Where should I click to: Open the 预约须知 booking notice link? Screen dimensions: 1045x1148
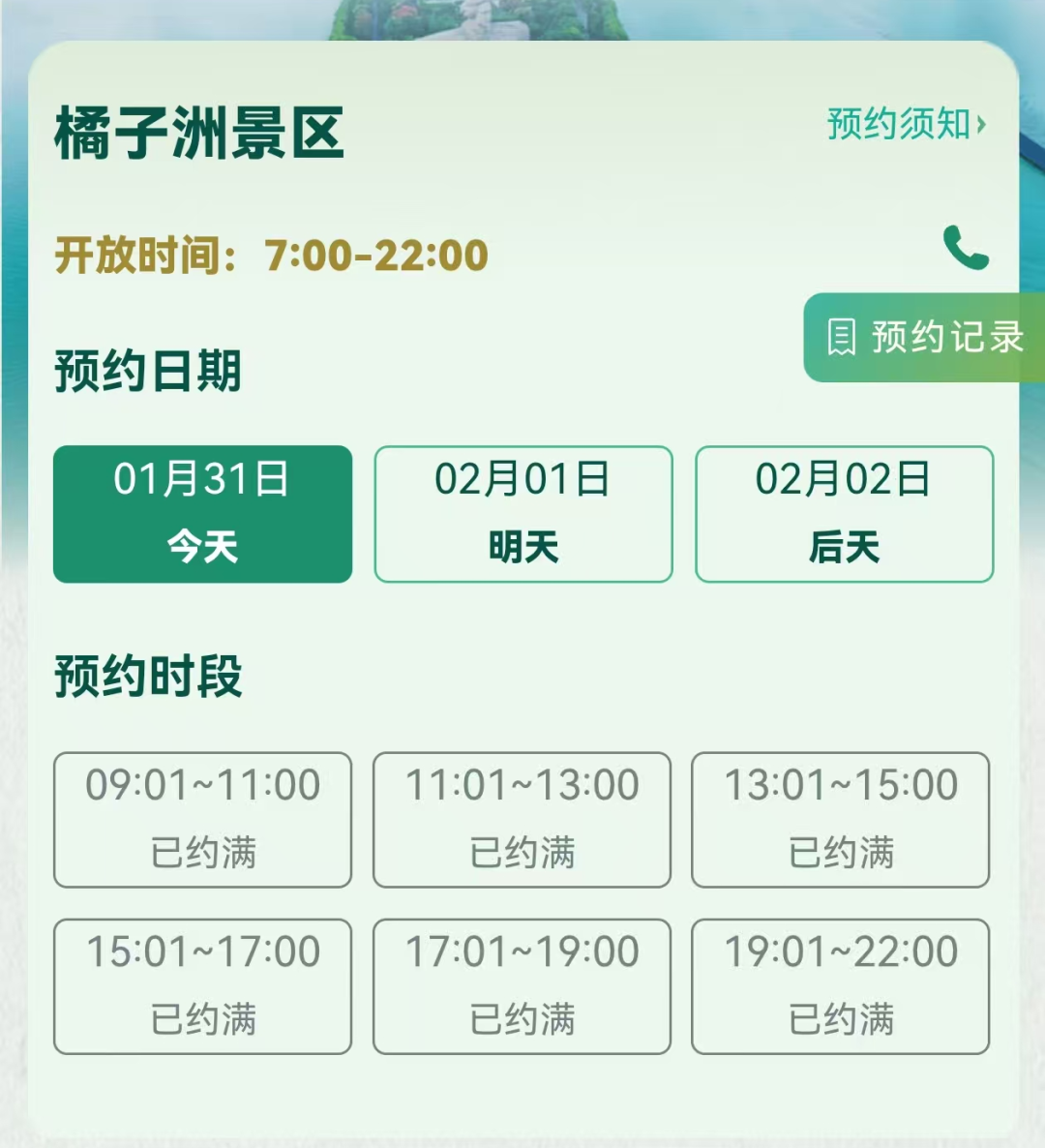906,124
